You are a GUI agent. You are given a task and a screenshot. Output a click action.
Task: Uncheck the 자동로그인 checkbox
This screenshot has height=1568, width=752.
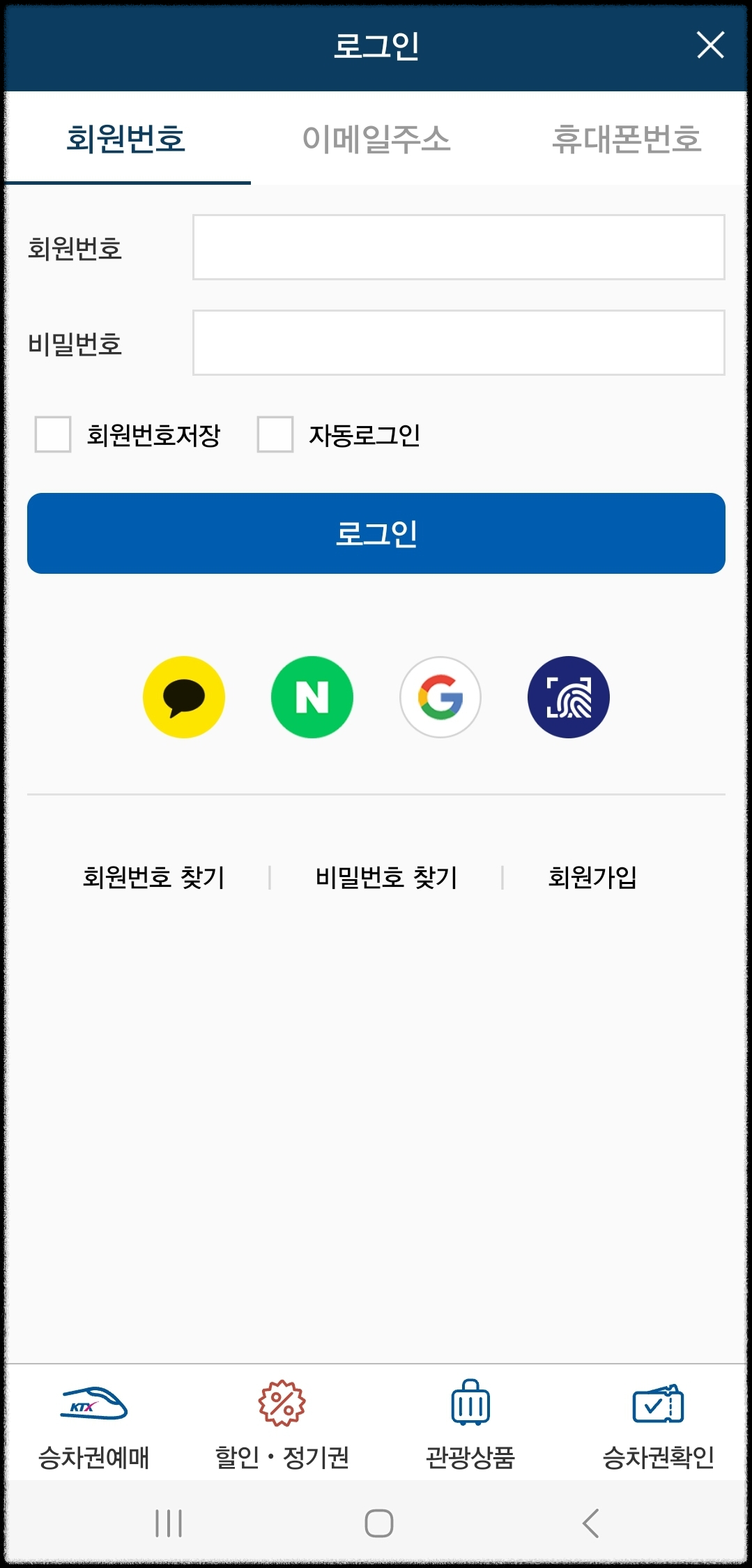point(276,436)
